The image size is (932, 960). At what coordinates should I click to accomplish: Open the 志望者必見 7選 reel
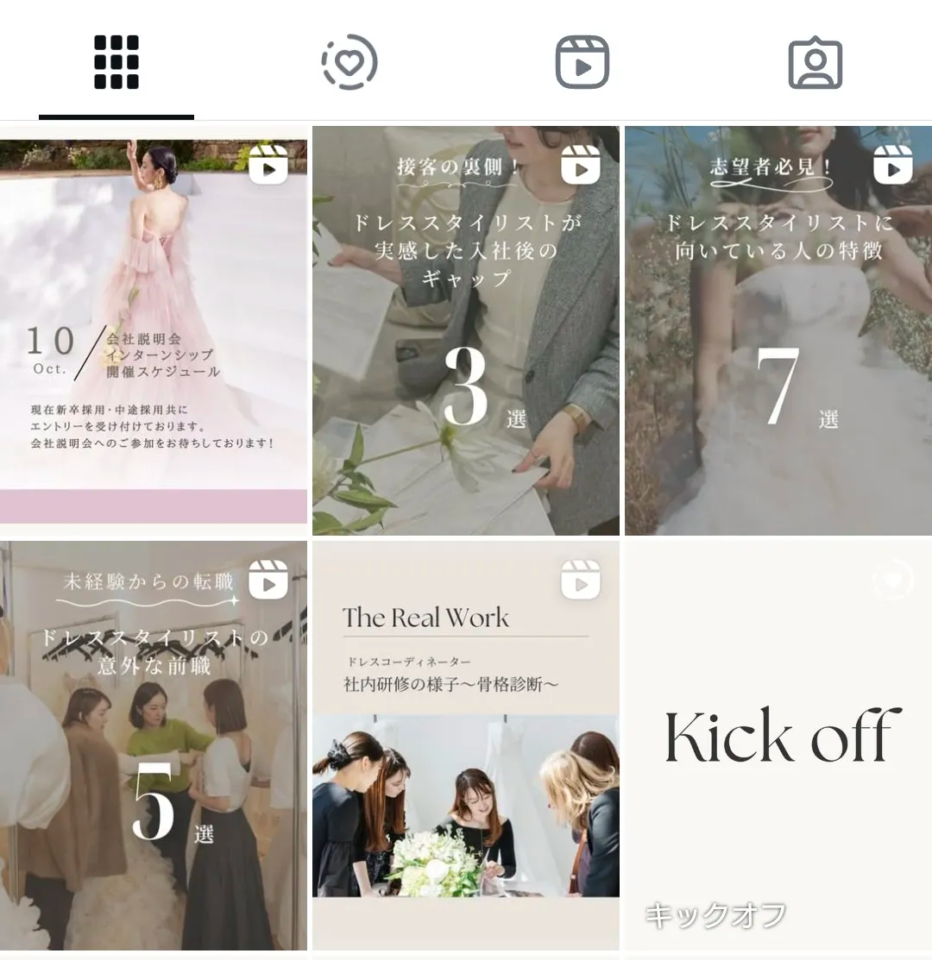point(778,330)
